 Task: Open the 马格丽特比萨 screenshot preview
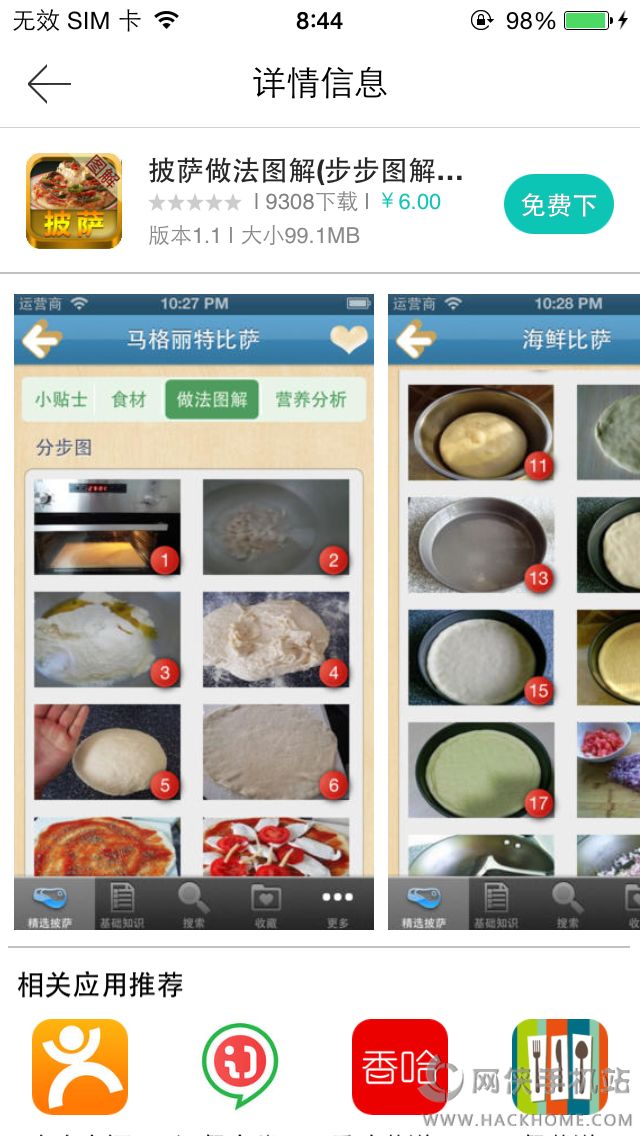pos(194,611)
